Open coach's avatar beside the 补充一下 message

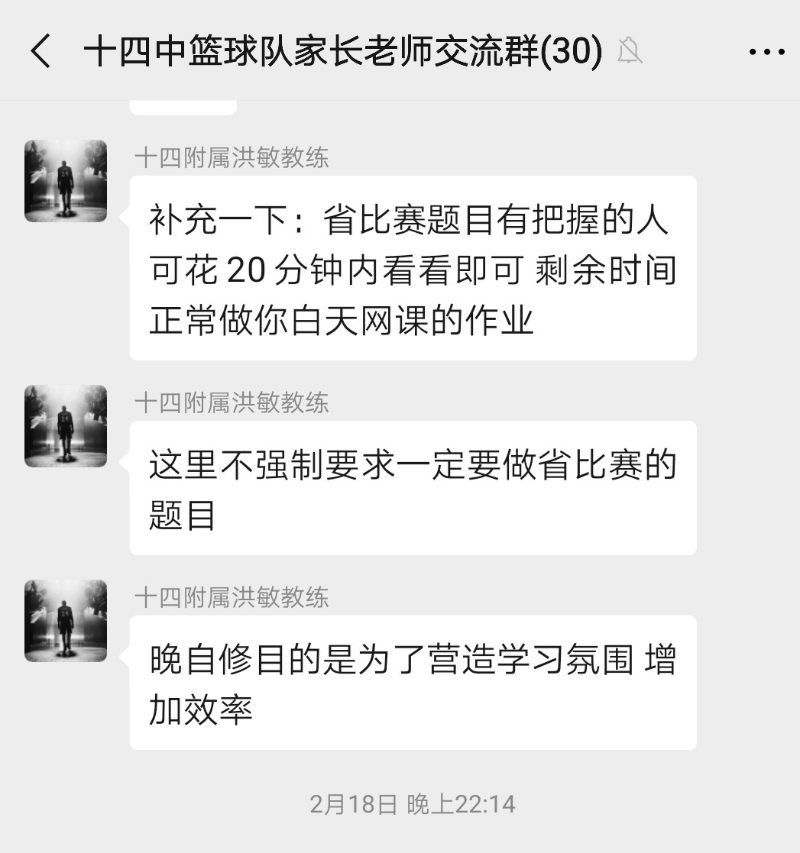66,181
